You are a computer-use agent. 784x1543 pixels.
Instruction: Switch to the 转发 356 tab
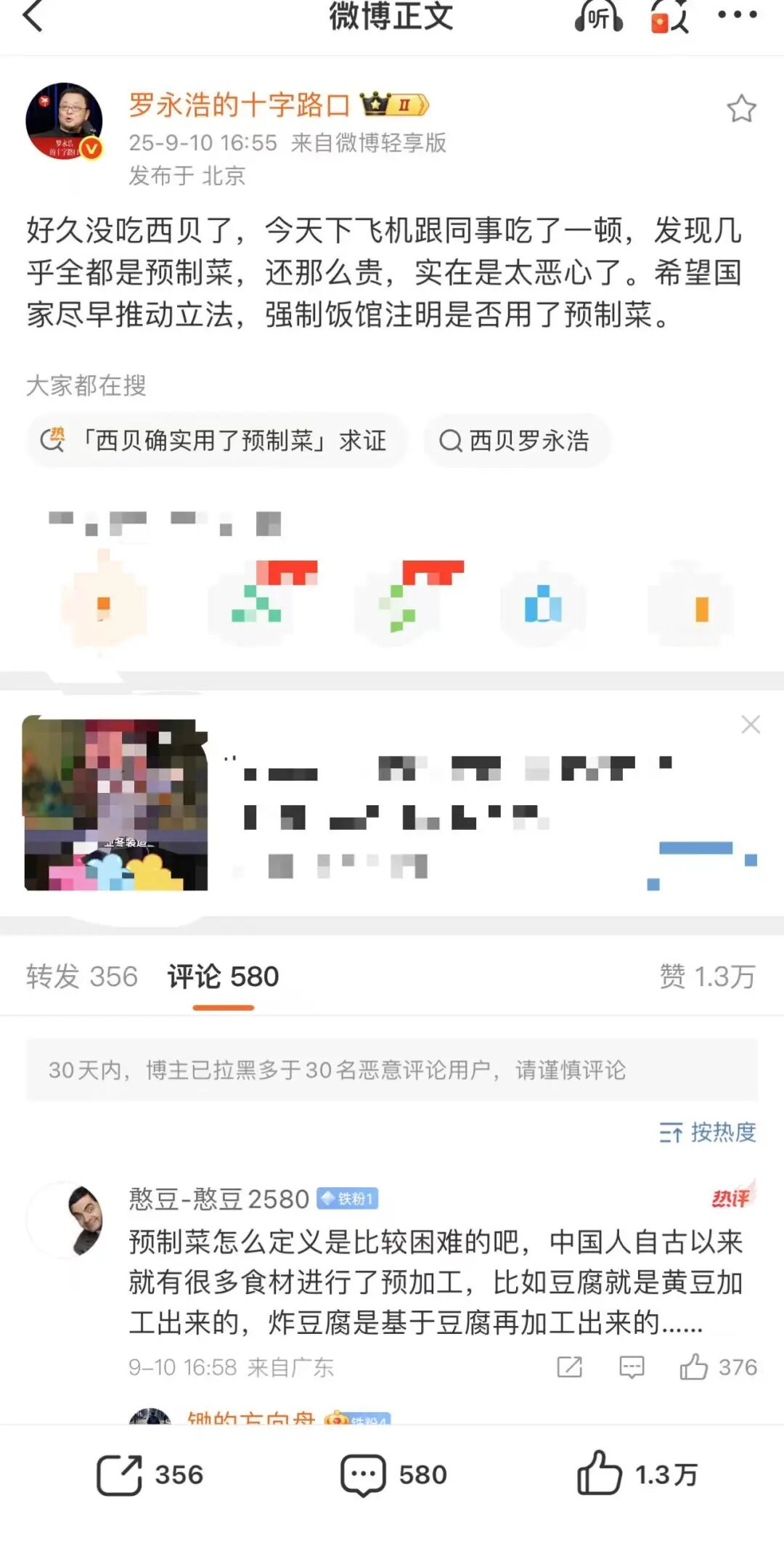(82, 977)
